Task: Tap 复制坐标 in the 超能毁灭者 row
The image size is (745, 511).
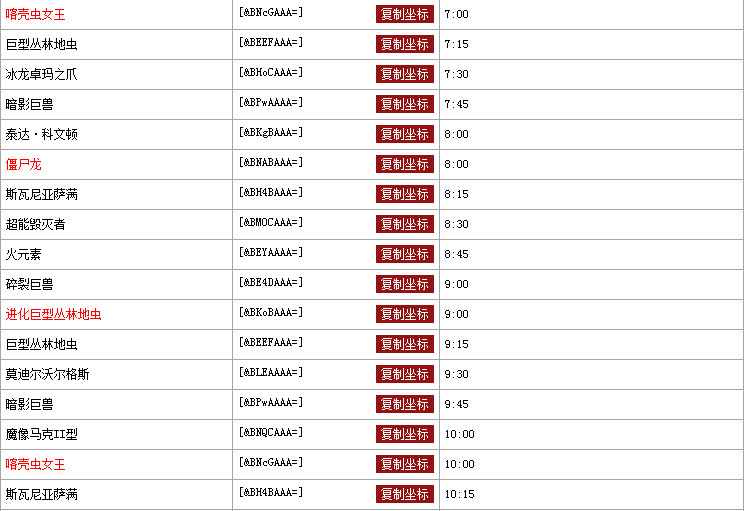Action: click(x=405, y=224)
